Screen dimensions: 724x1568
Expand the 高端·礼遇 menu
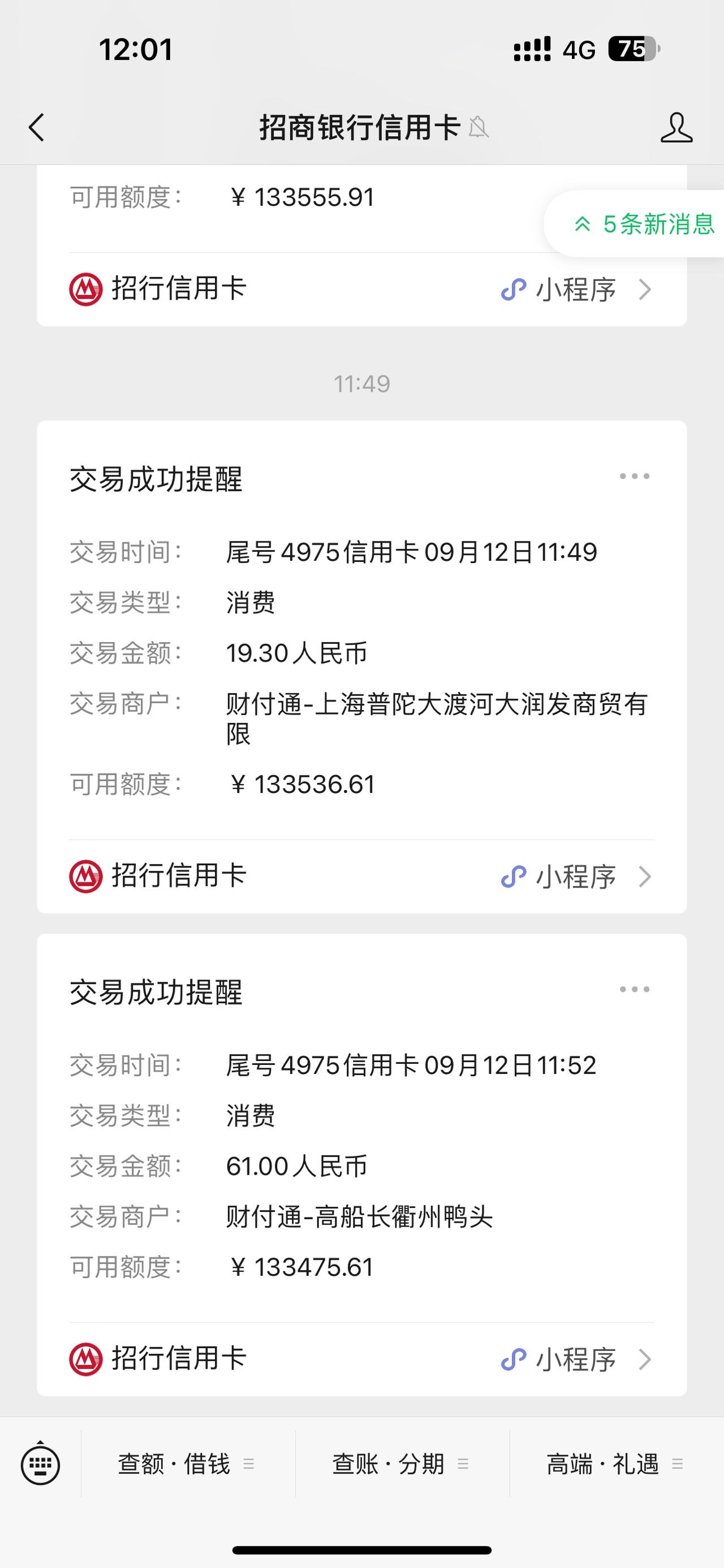pyautogui.click(x=616, y=1464)
